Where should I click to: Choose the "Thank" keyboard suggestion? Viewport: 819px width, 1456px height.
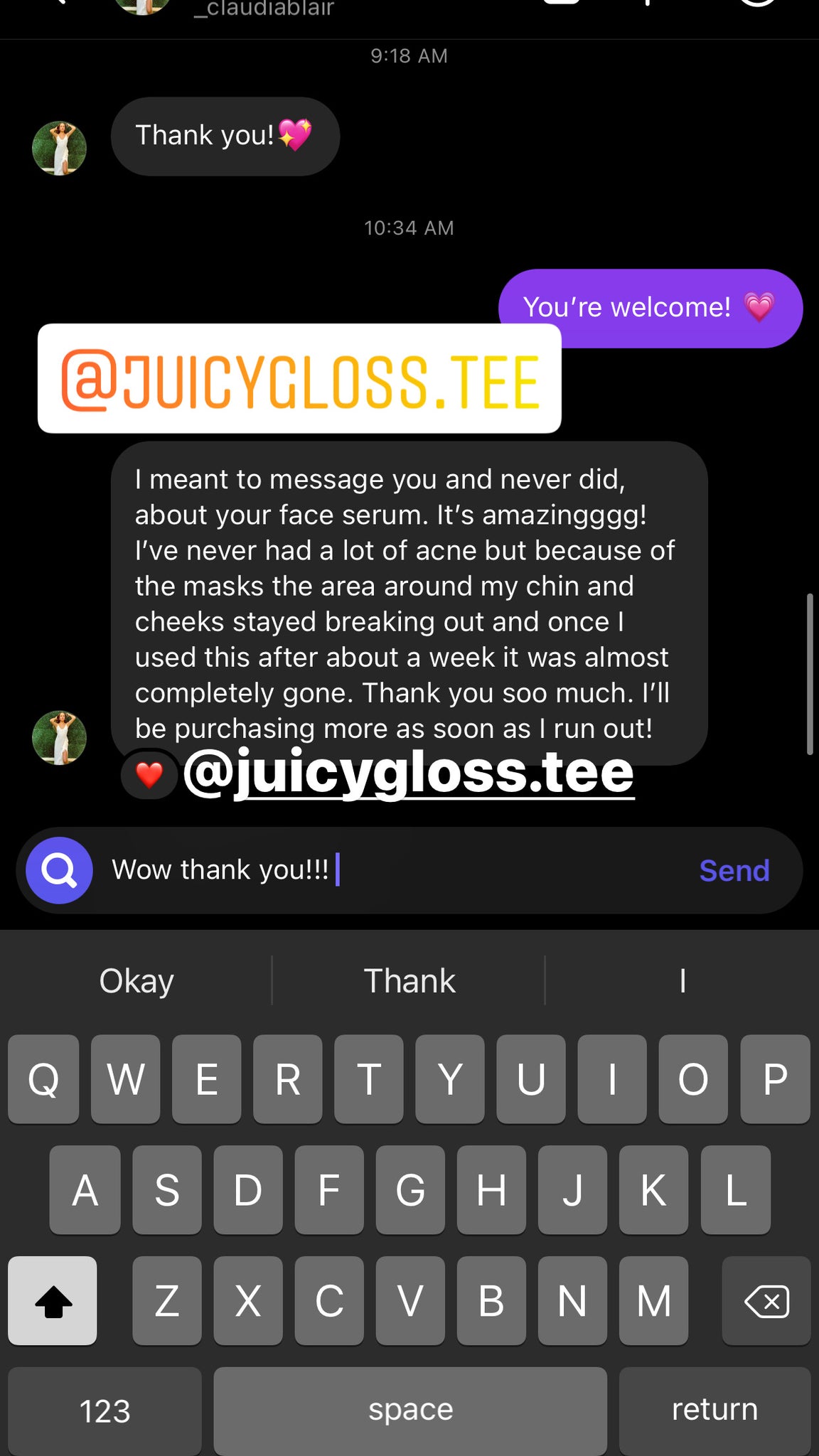tap(409, 980)
